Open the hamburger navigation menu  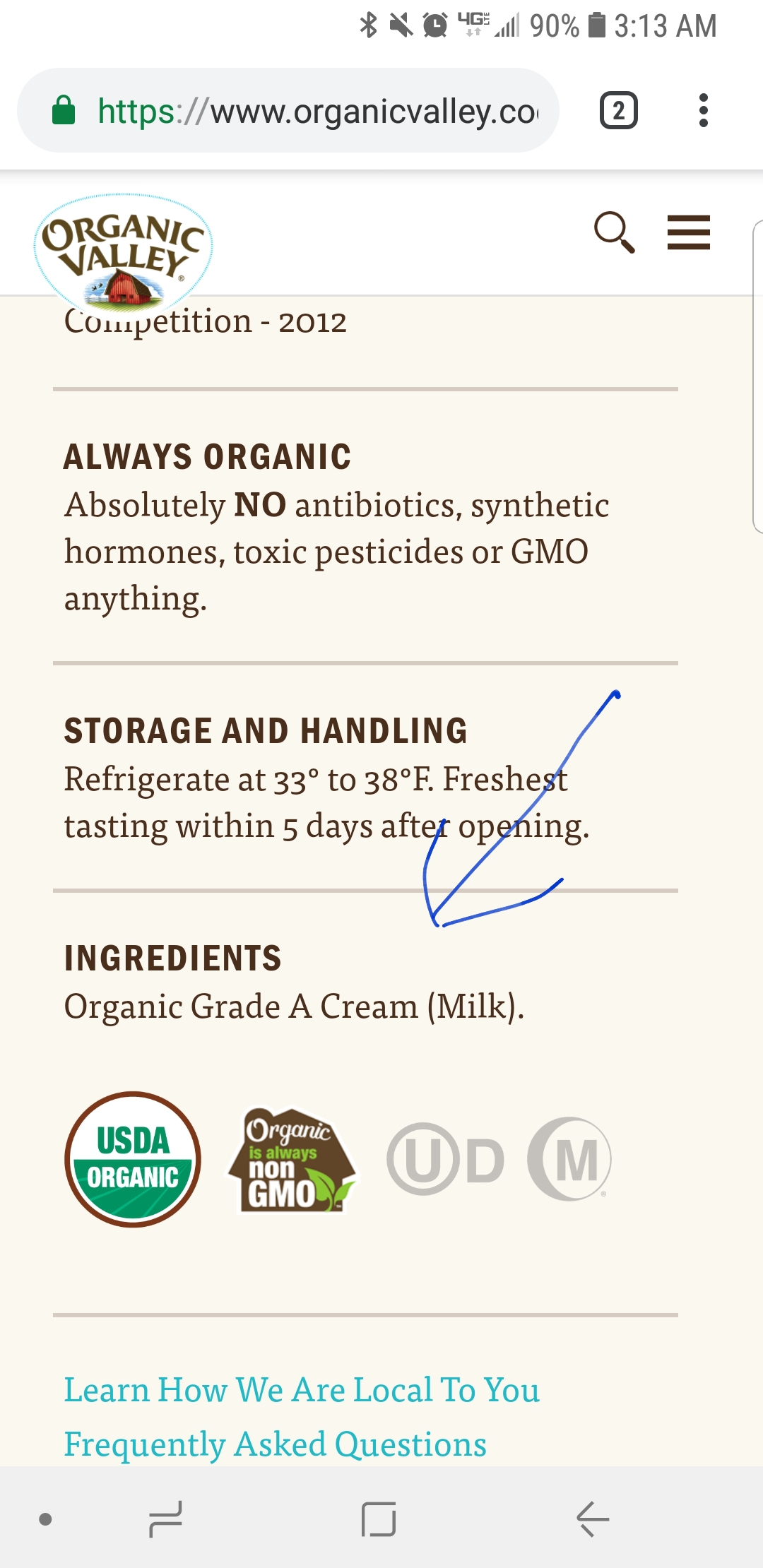tap(688, 232)
